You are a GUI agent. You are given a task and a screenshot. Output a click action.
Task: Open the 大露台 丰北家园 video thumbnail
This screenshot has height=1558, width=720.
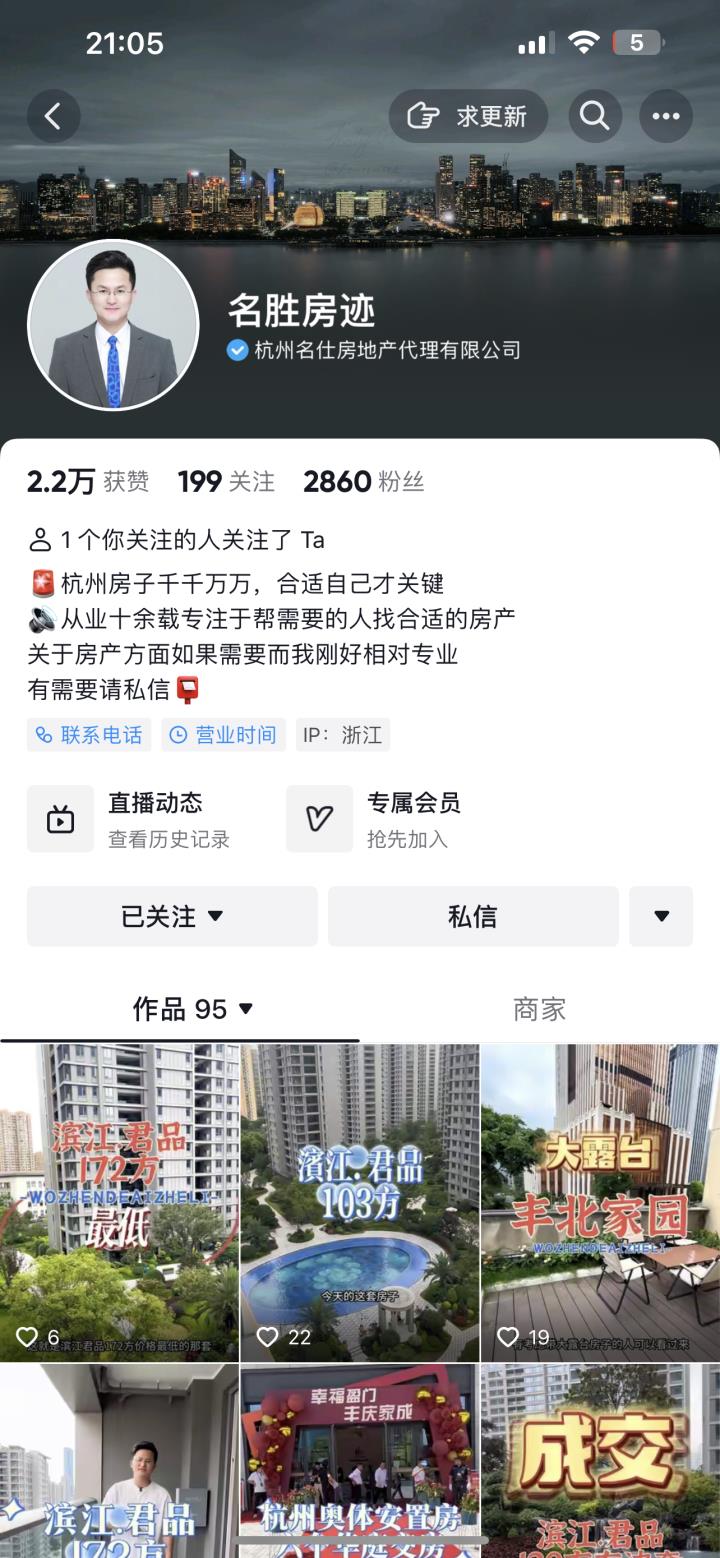[x=600, y=1200]
